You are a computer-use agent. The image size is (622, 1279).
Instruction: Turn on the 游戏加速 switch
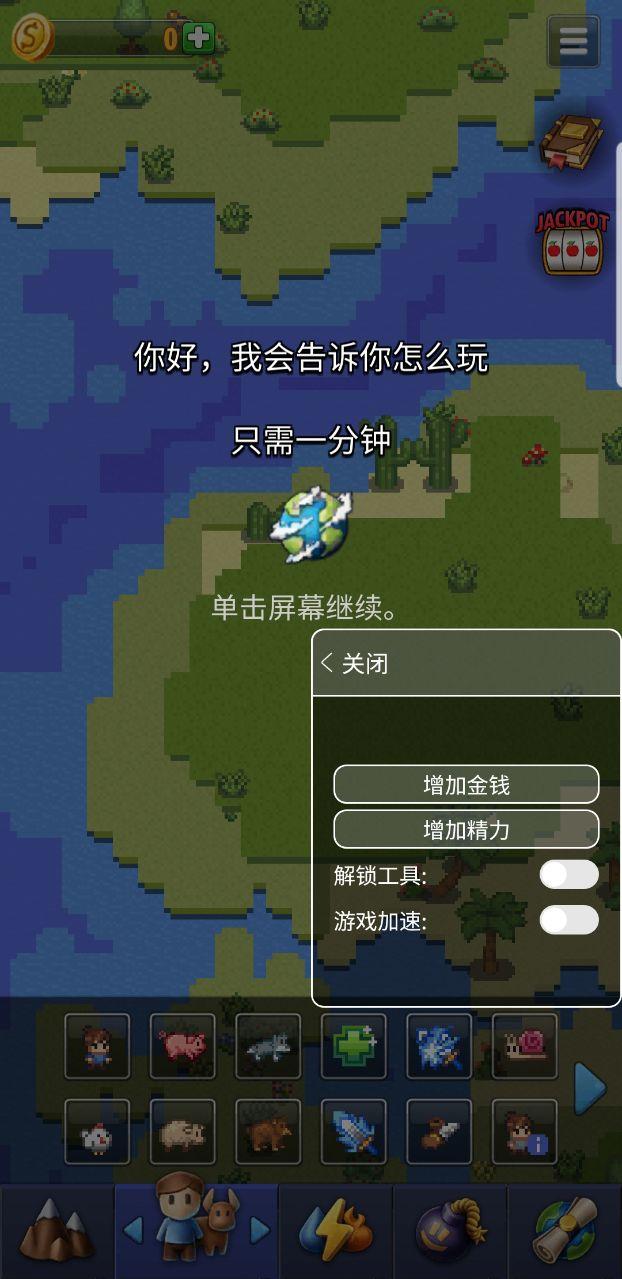pyautogui.click(x=569, y=920)
